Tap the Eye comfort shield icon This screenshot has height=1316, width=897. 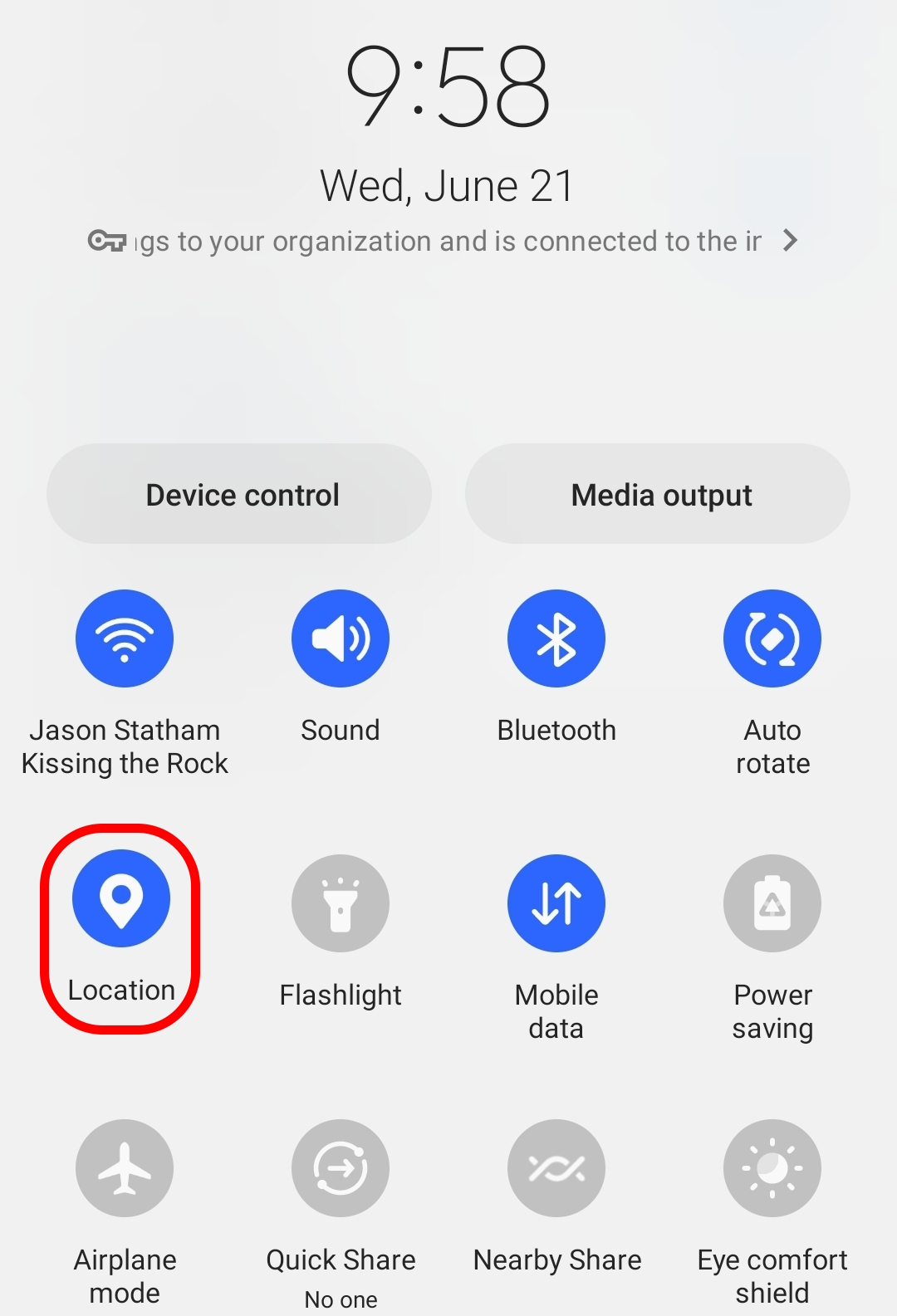point(772,1167)
